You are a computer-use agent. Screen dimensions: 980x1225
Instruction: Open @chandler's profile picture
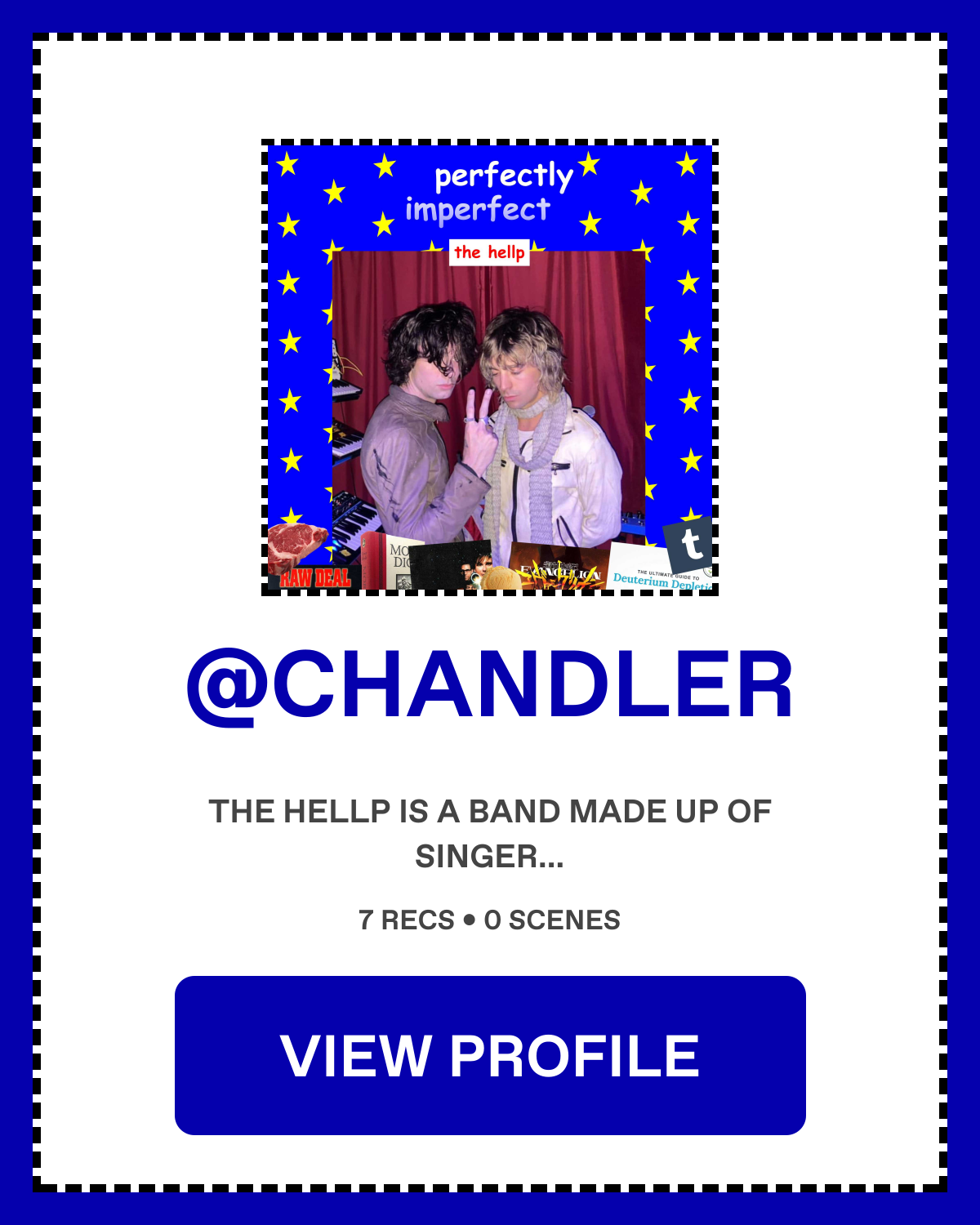pos(490,367)
